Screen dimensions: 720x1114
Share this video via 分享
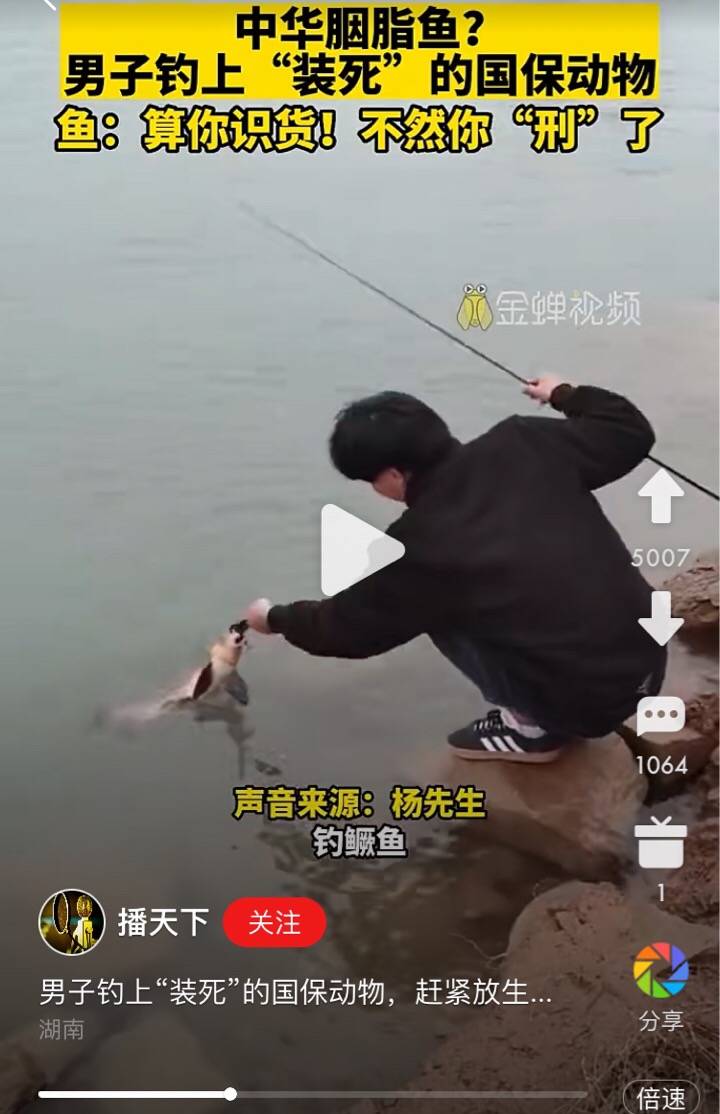pyautogui.click(x=661, y=970)
